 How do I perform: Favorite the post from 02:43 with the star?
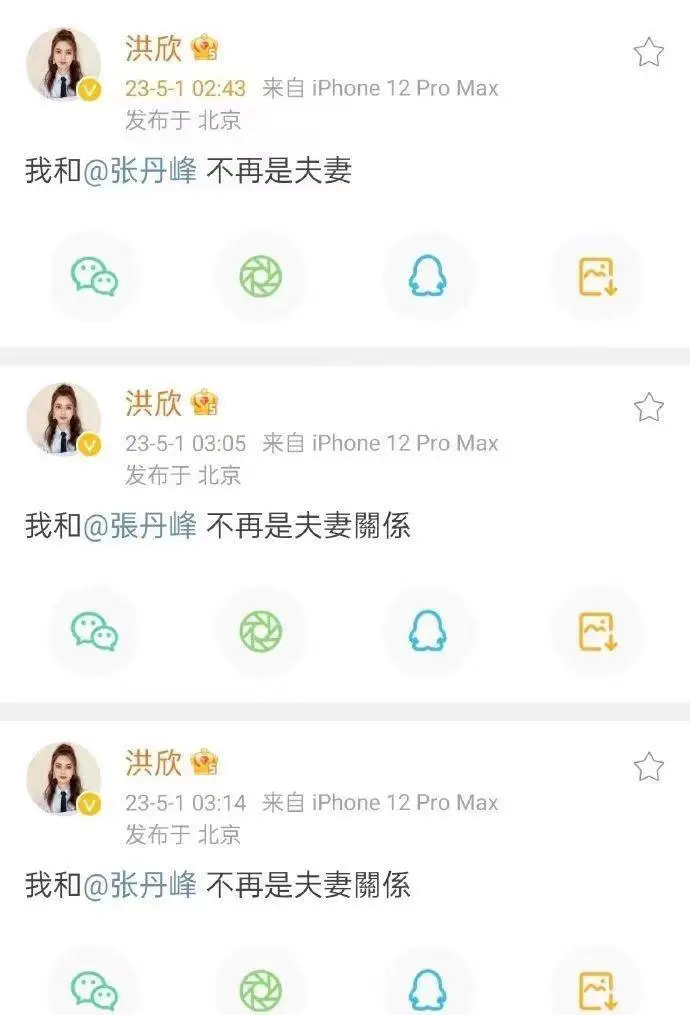649,52
